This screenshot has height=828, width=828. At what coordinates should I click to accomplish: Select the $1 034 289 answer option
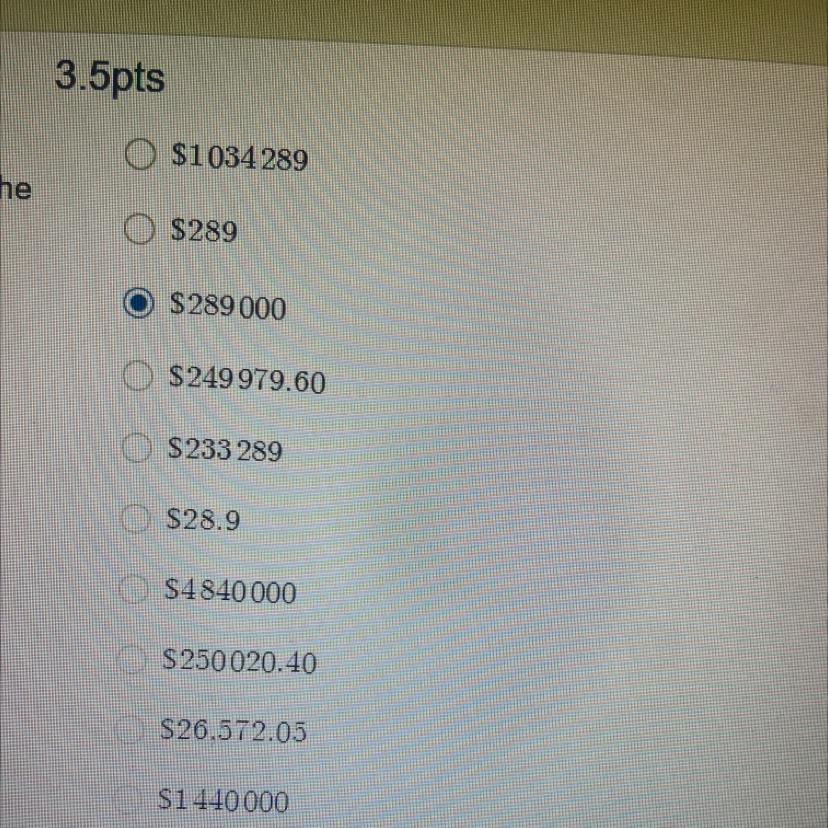141,155
